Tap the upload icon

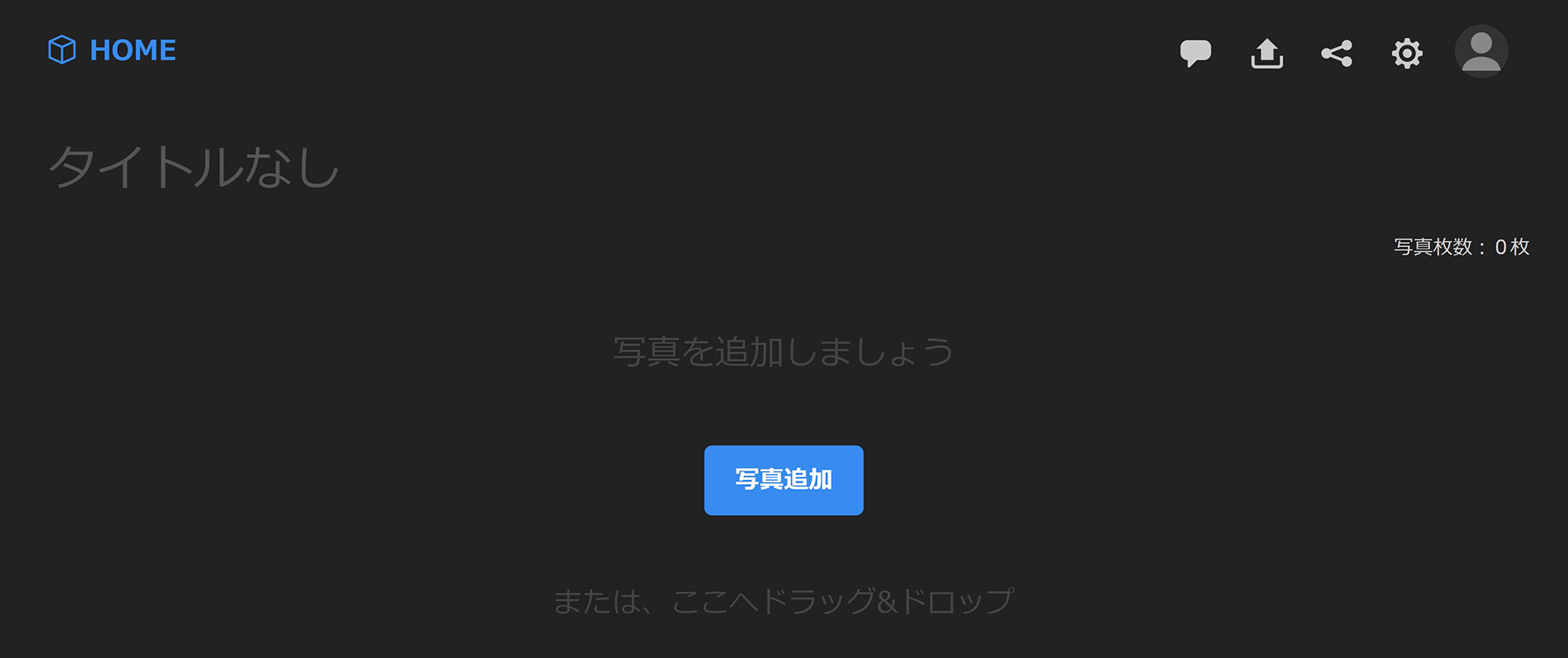click(x=1266, y=53)
